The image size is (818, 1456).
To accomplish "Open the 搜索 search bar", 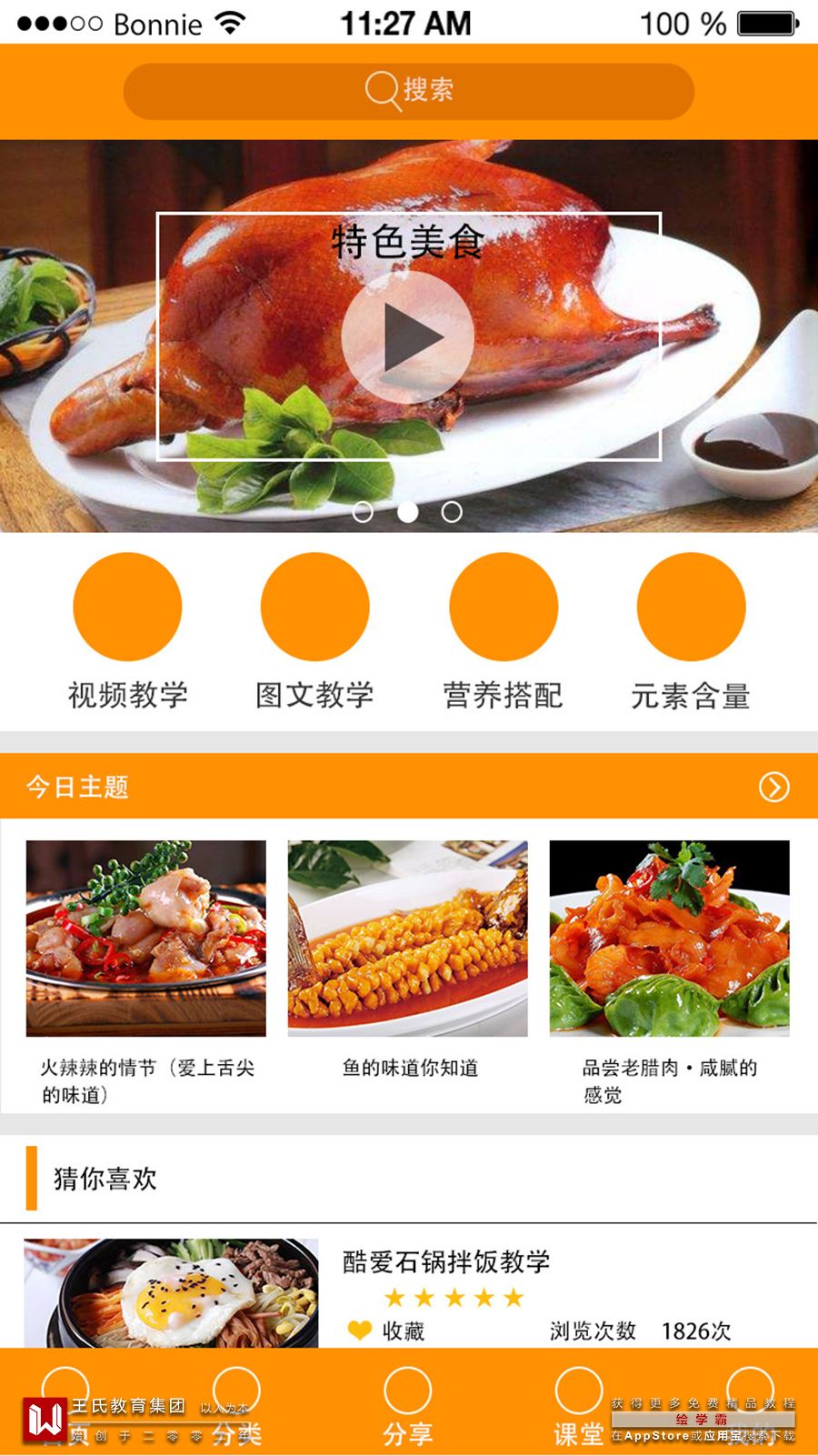I will [x=409, y=91].
